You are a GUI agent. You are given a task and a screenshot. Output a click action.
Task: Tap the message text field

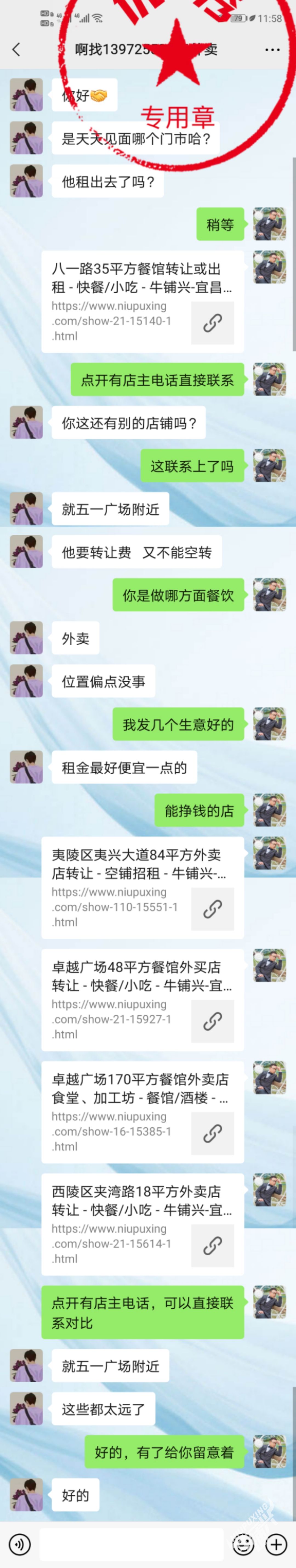coord(131,1544)
